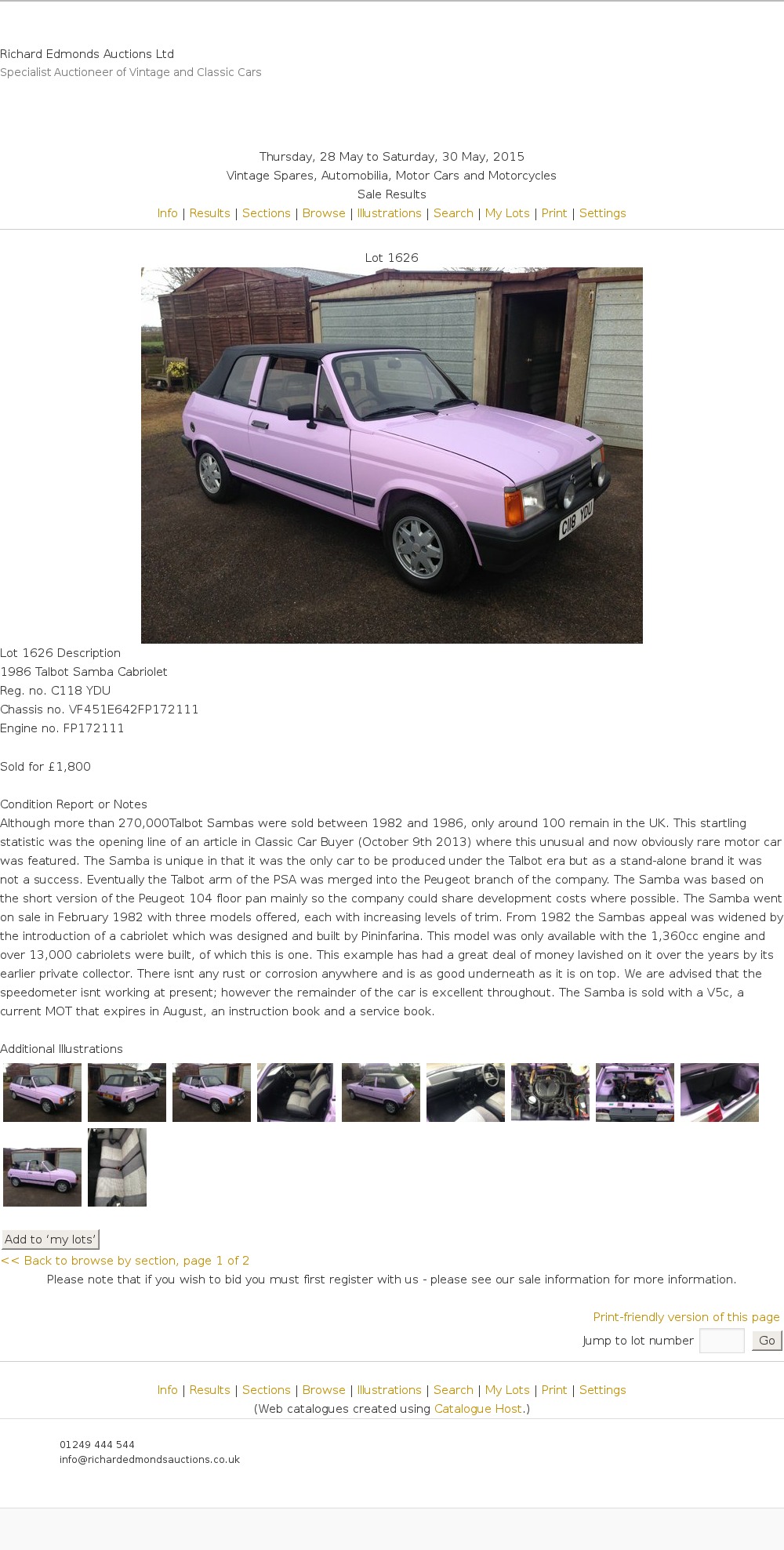The height and width of the screenshot is (1550, 784).
Task: Tap the Go button
Action: 766,1341
